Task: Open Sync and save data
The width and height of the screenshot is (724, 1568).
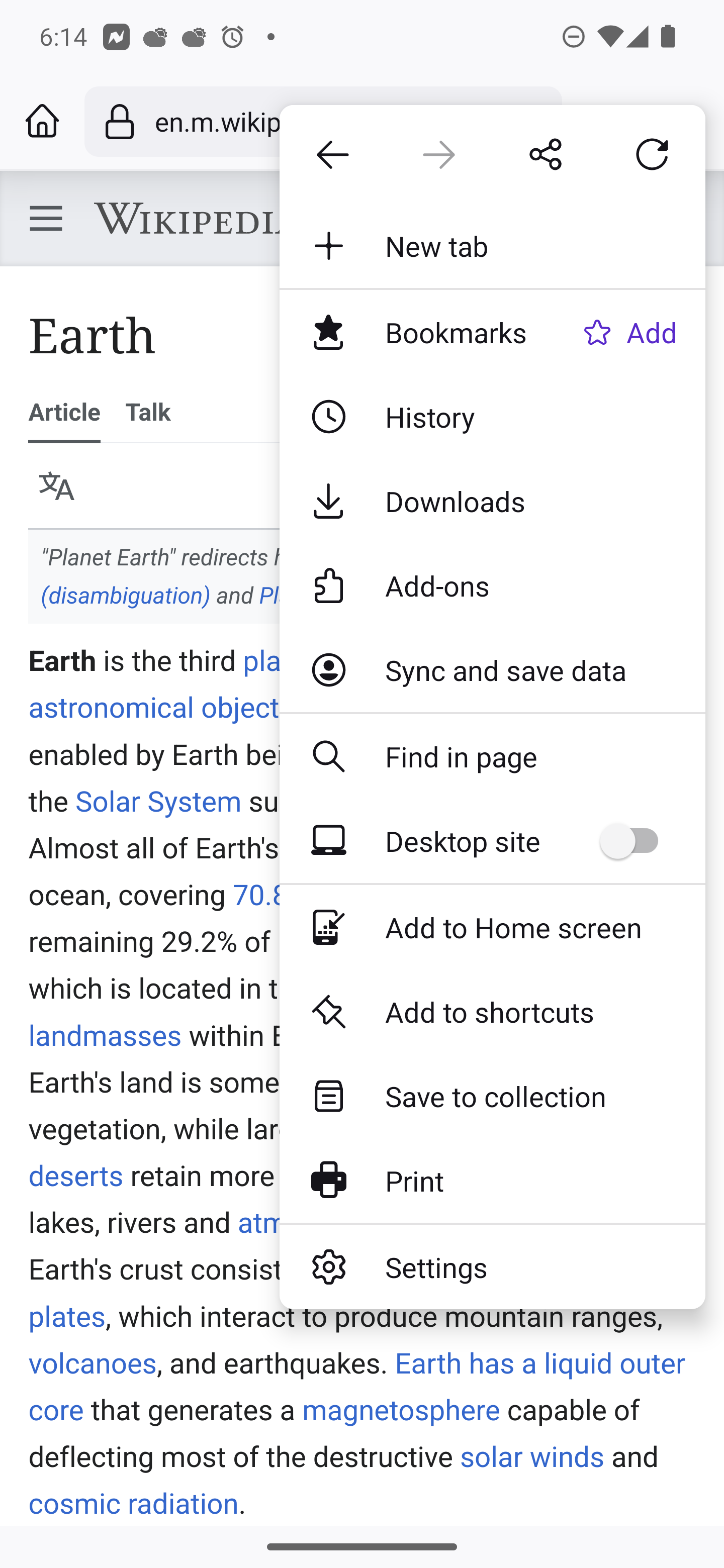Action: pos(492,670)
